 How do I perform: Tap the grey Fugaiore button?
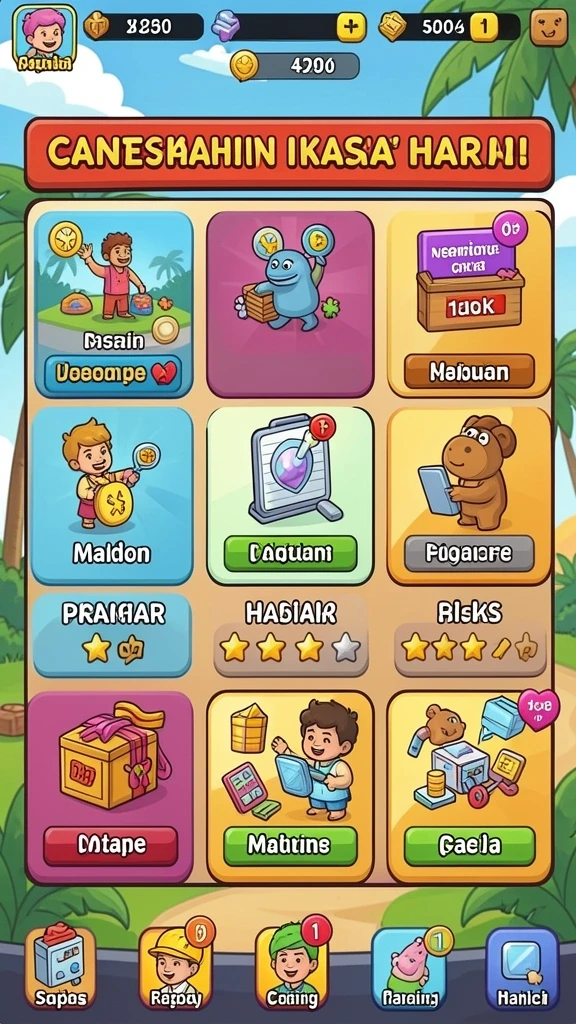(x=469, y=554)
